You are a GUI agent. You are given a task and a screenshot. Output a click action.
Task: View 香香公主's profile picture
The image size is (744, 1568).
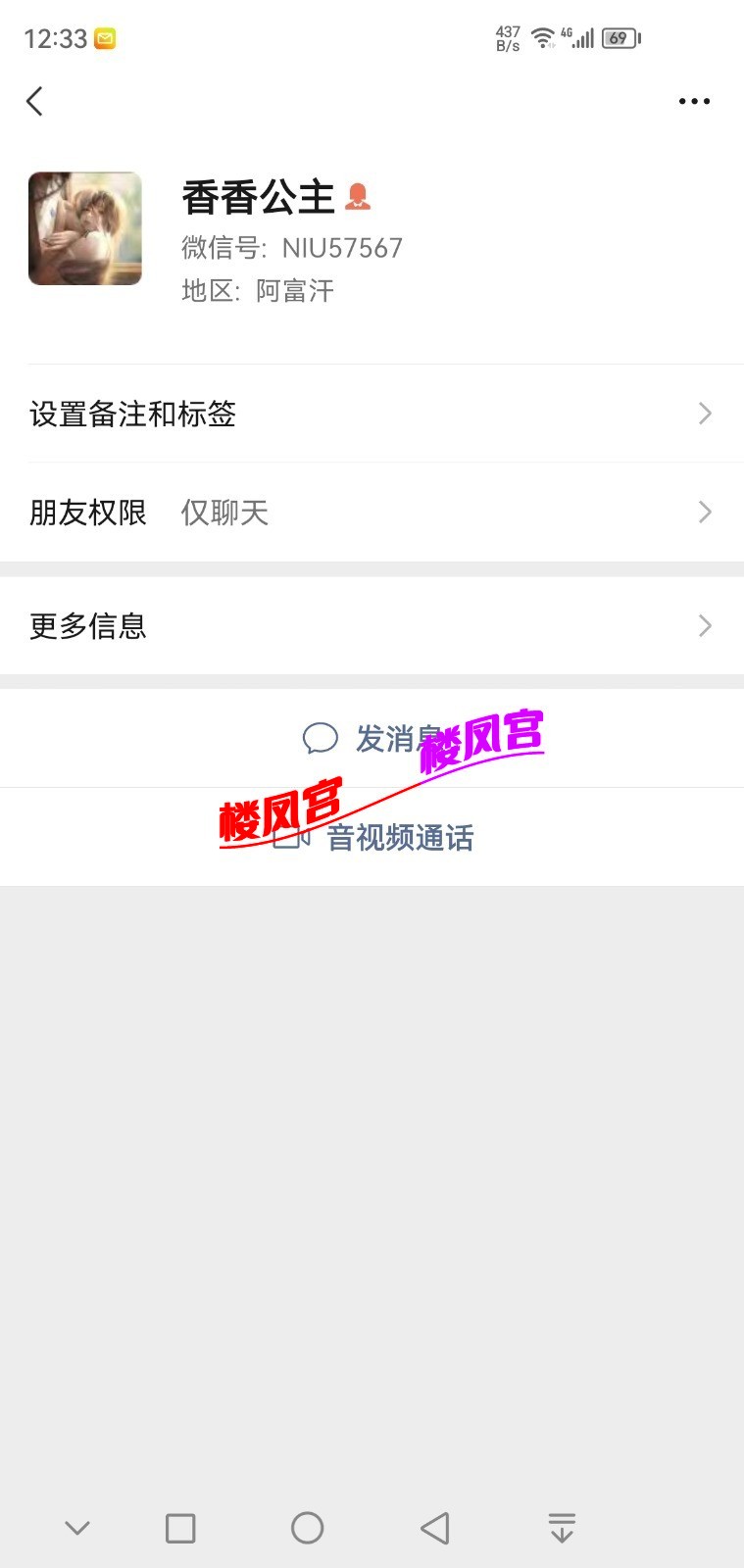click(x=85, y=229)
